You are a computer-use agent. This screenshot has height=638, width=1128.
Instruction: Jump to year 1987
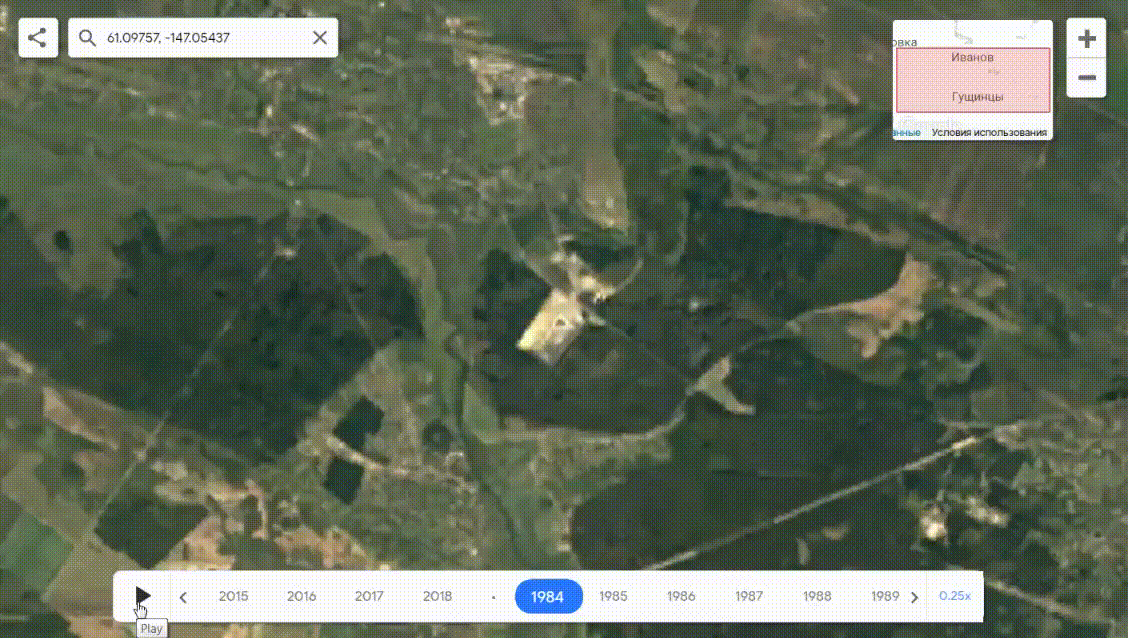click(749, 597)
